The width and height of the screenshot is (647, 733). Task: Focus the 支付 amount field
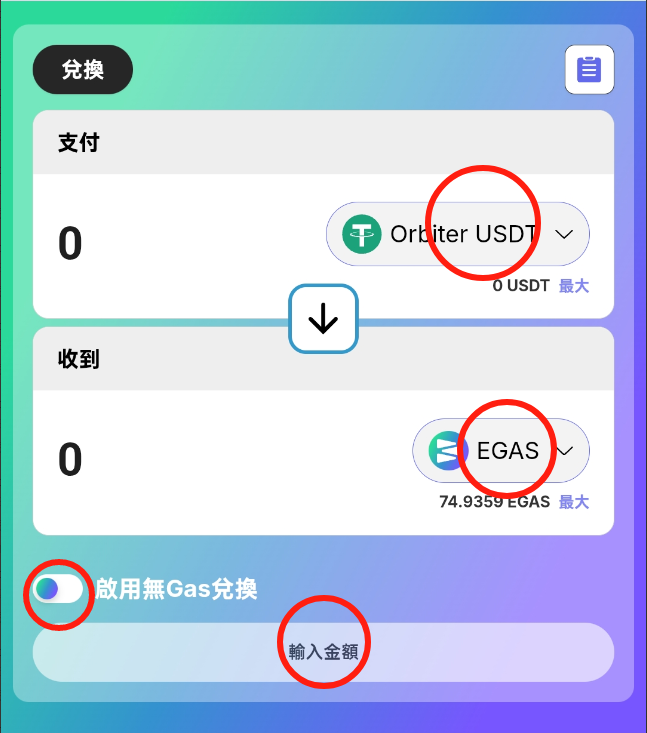[x=150, y=243]
